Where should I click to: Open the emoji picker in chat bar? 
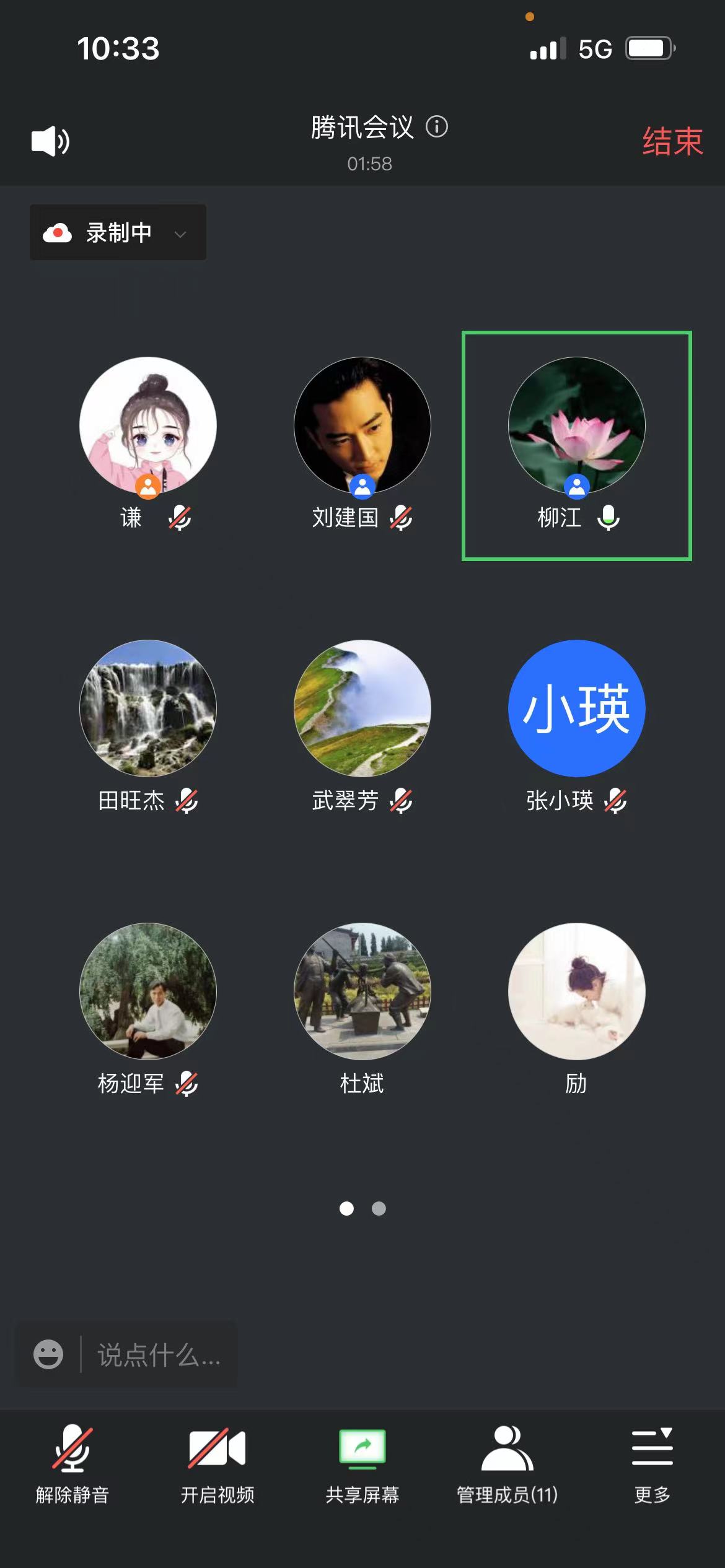pyautogui.click(x=48, y=1354)
